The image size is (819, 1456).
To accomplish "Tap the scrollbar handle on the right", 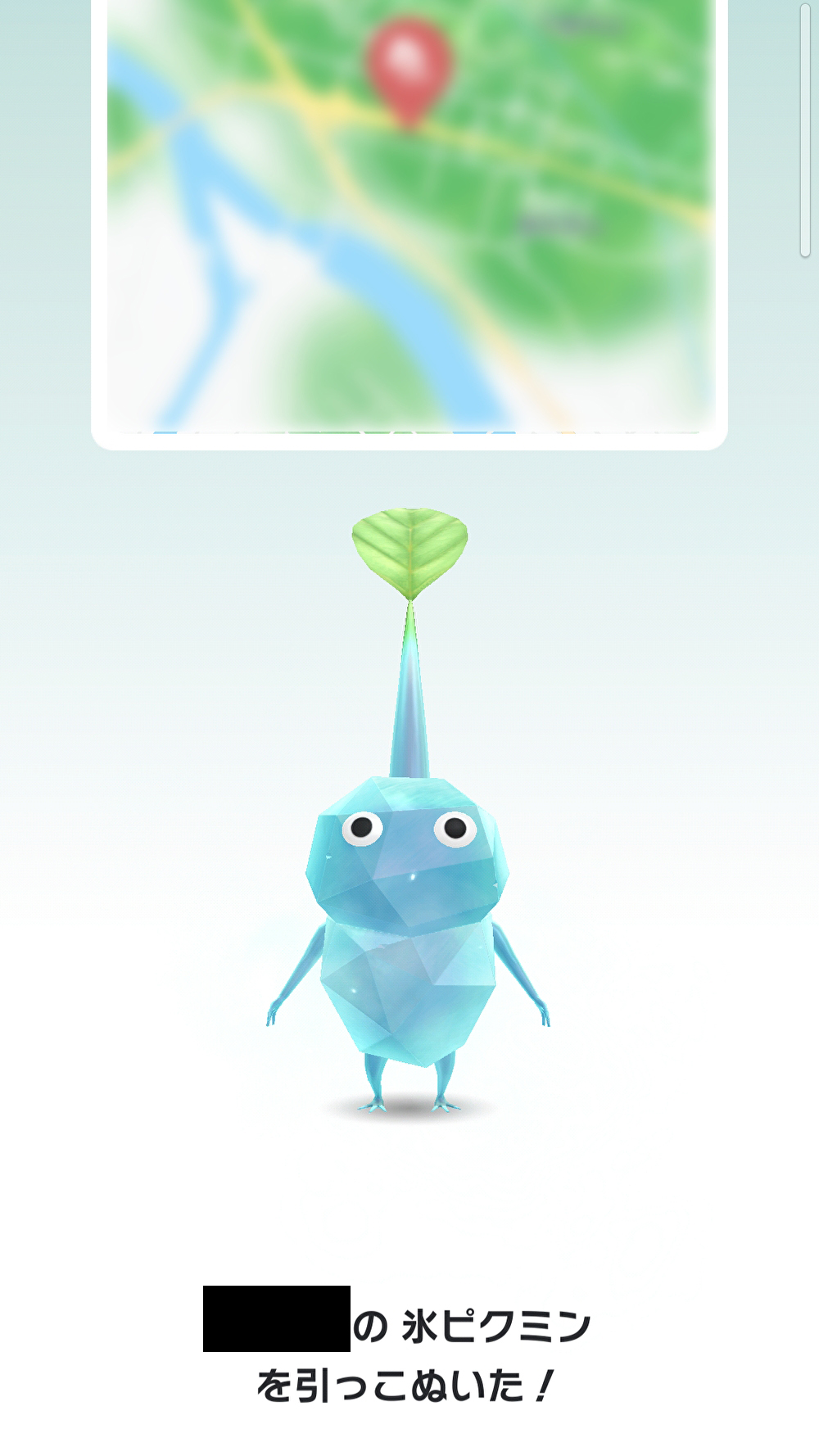I will pos(805,131).
